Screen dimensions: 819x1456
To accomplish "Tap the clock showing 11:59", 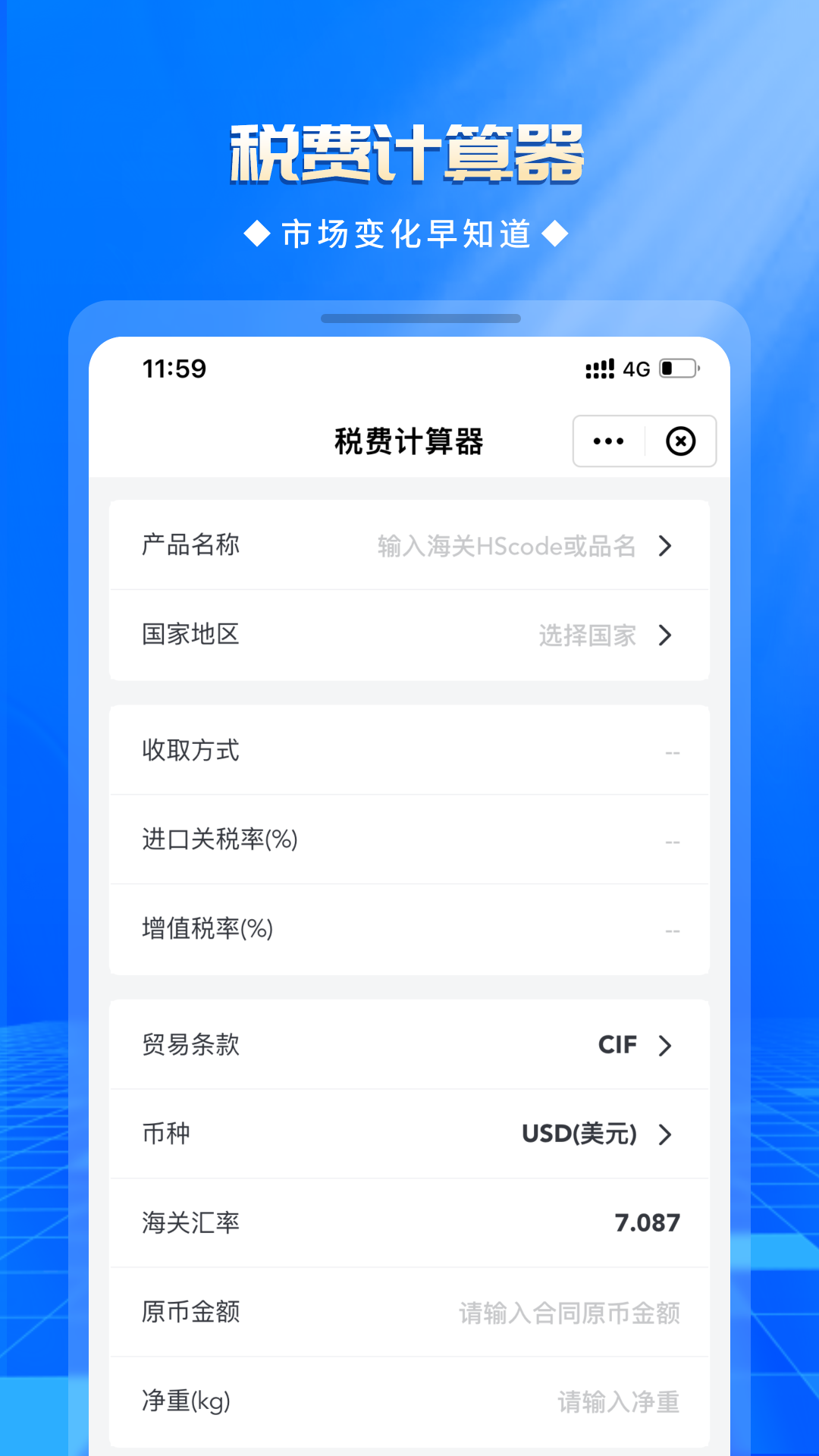I will pos(173,369).
